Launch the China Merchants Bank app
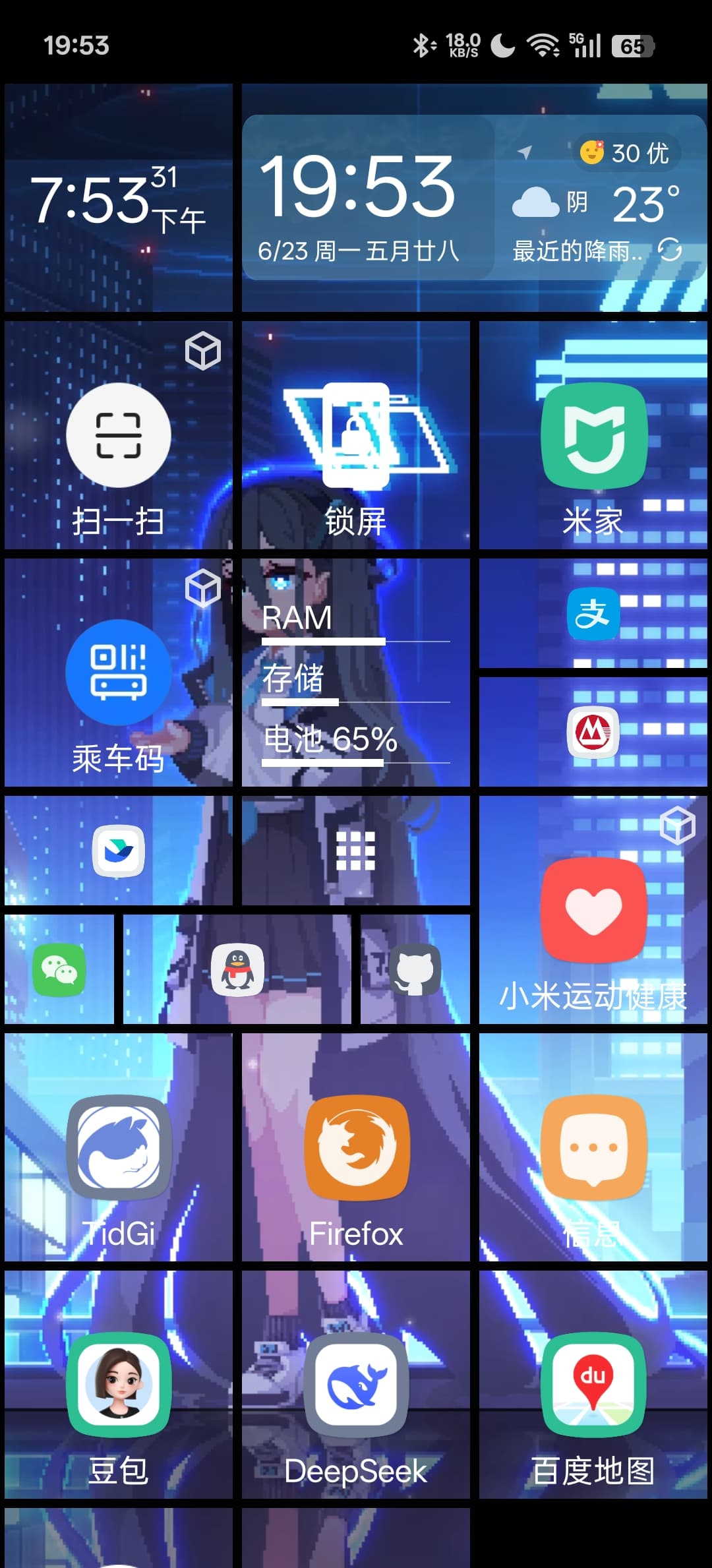 point(593,732)
